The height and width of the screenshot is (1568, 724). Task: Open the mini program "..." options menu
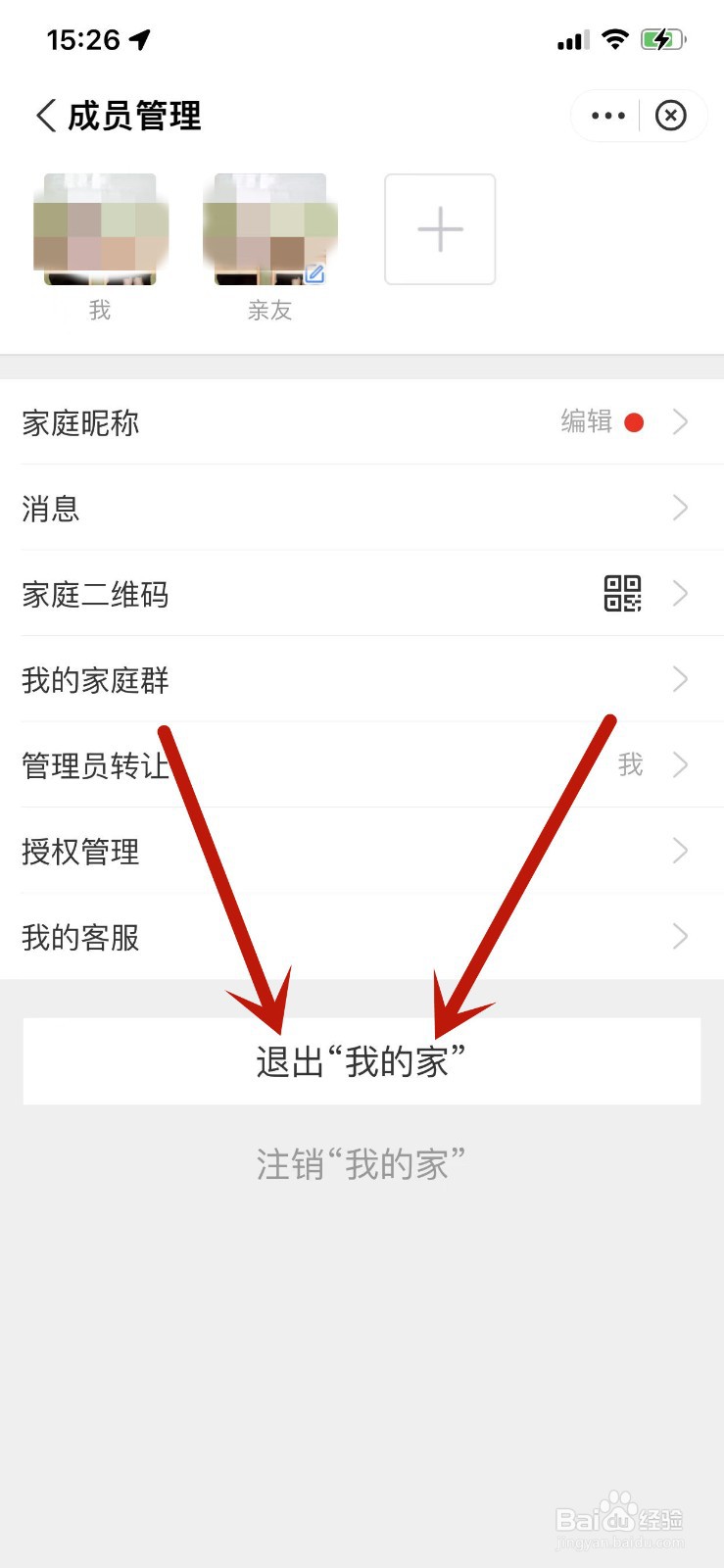pyautogui.click(x=607, y=115)
